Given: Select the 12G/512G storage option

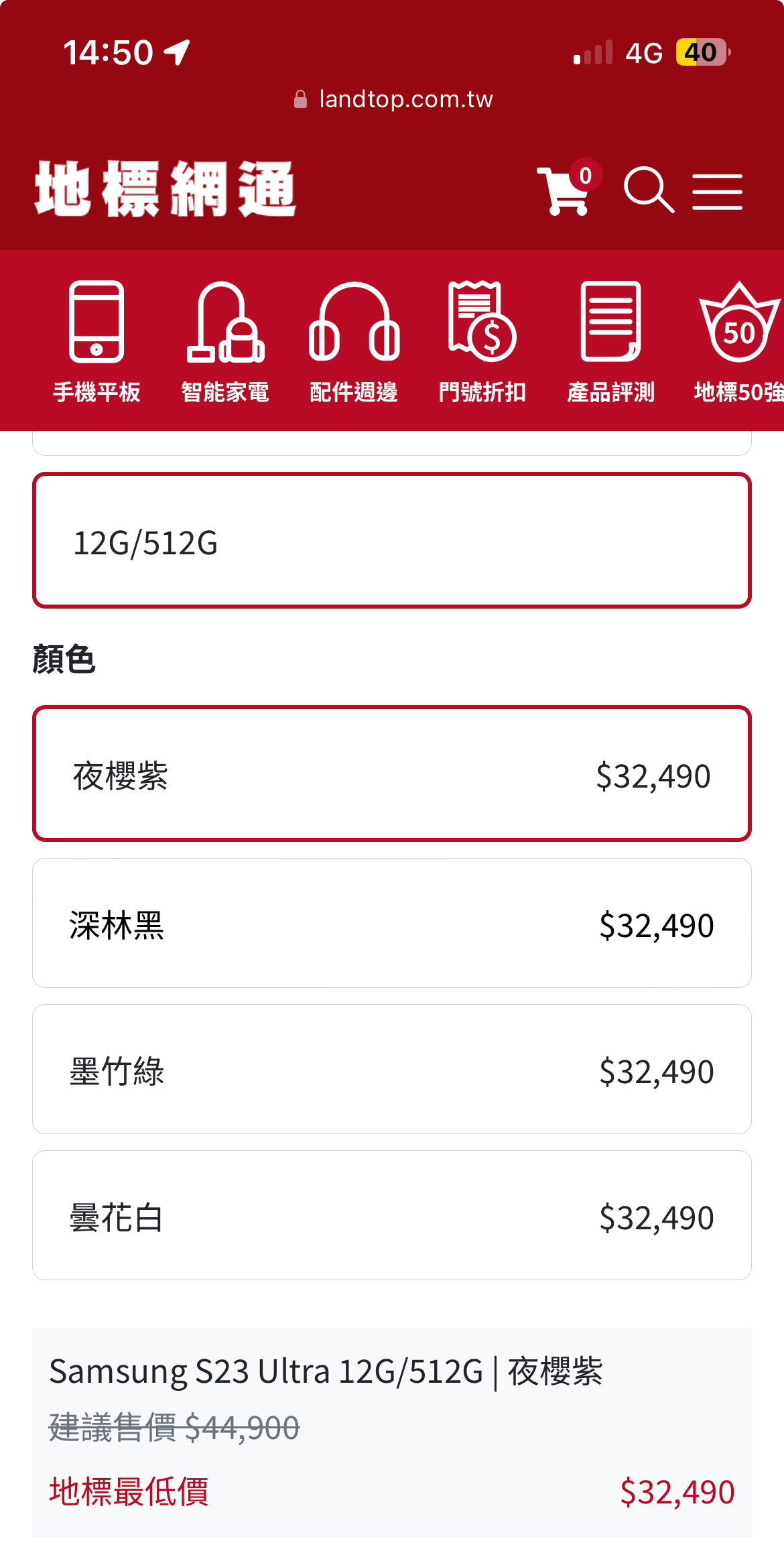Looking at the screenshot, I should point(392,541).
